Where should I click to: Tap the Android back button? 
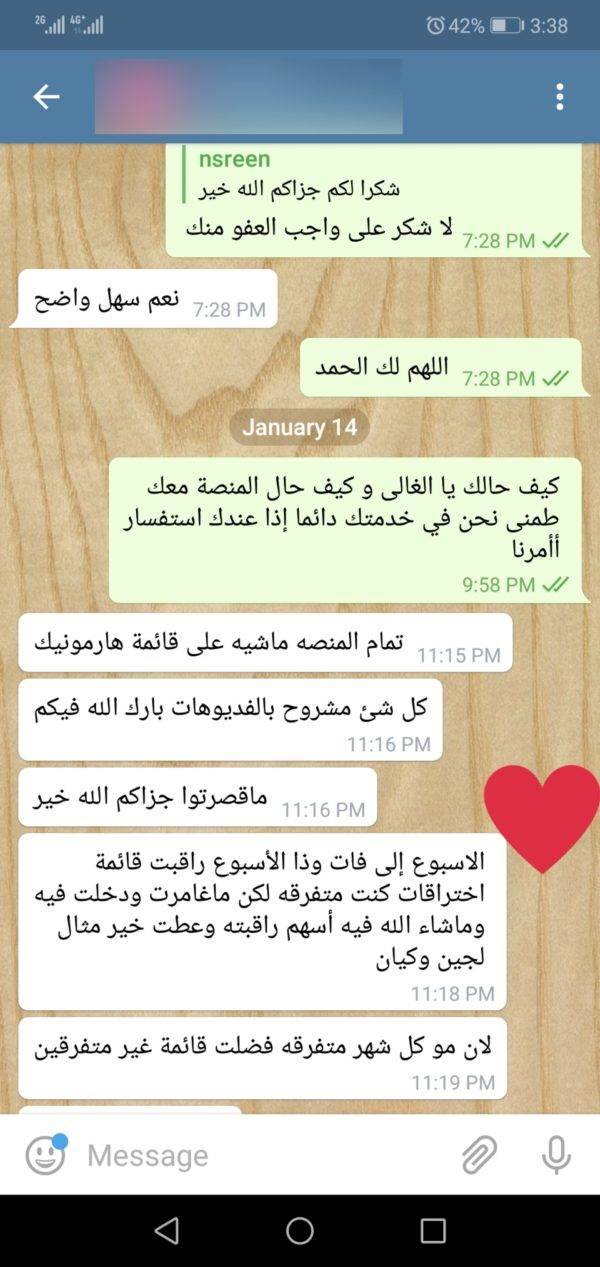[167, 1230]
